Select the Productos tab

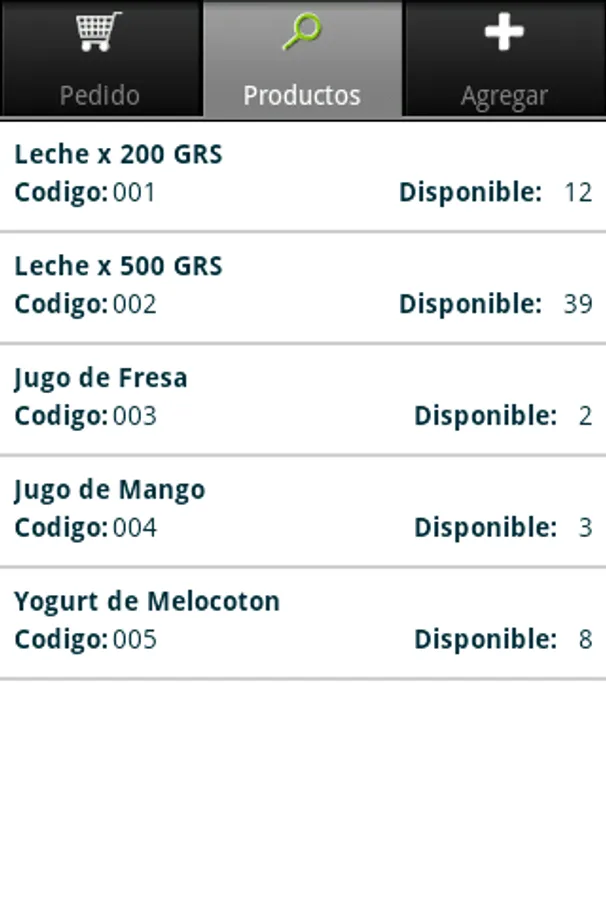tap(302, 58)
